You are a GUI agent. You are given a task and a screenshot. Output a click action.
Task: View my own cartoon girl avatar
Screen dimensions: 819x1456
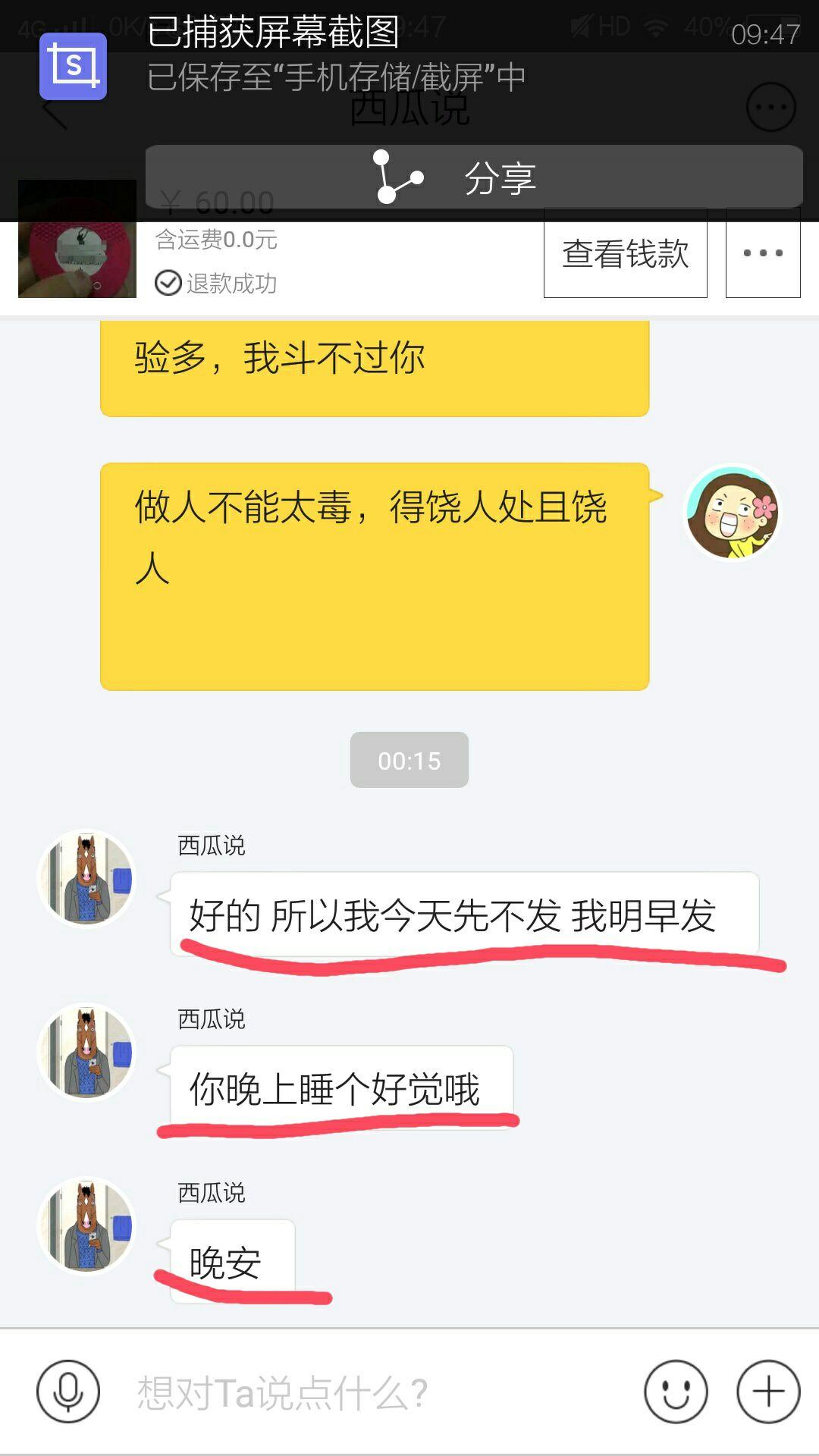[x=732, y=513]
